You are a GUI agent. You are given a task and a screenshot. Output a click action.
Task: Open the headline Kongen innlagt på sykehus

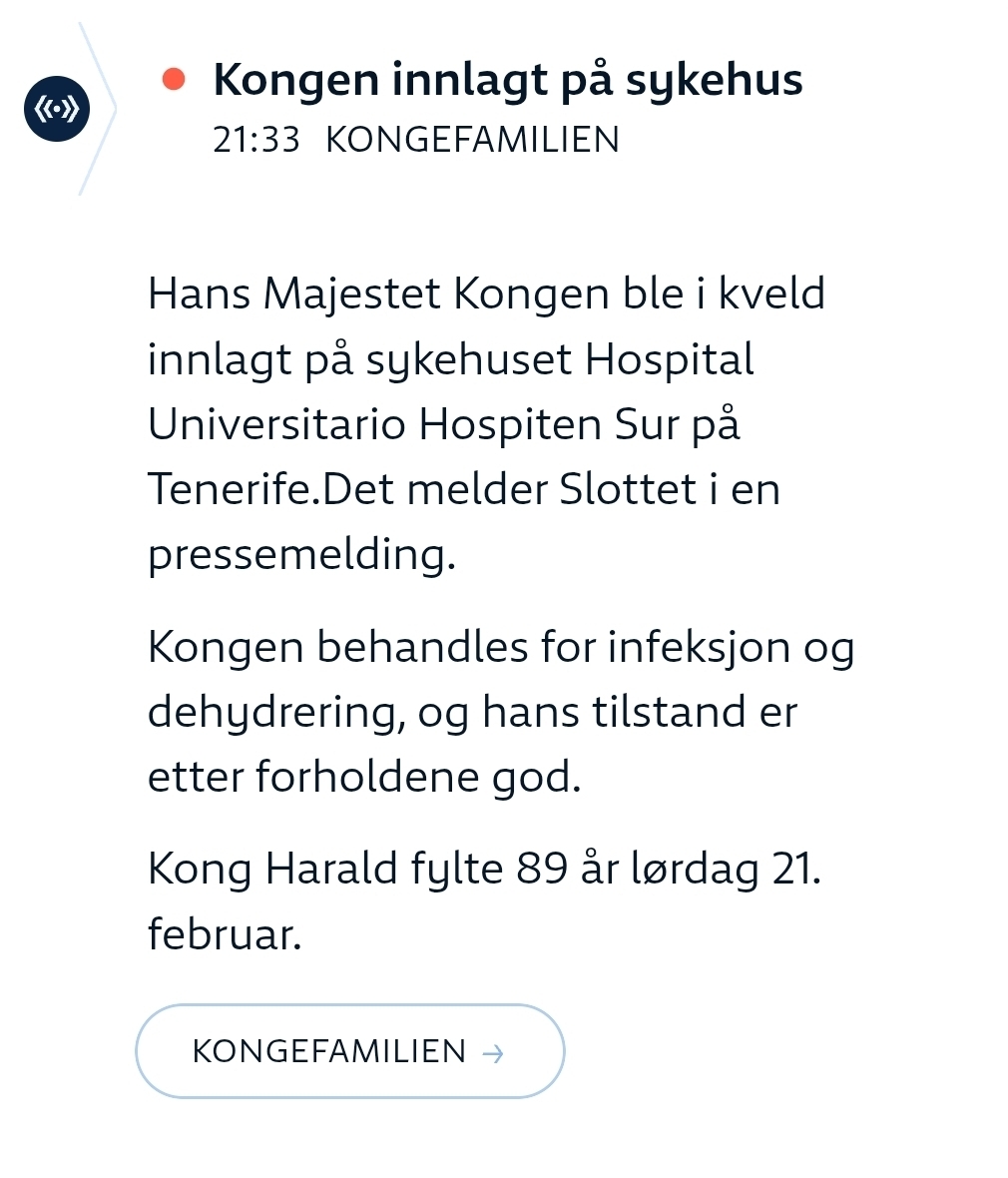tap(507, 80)
